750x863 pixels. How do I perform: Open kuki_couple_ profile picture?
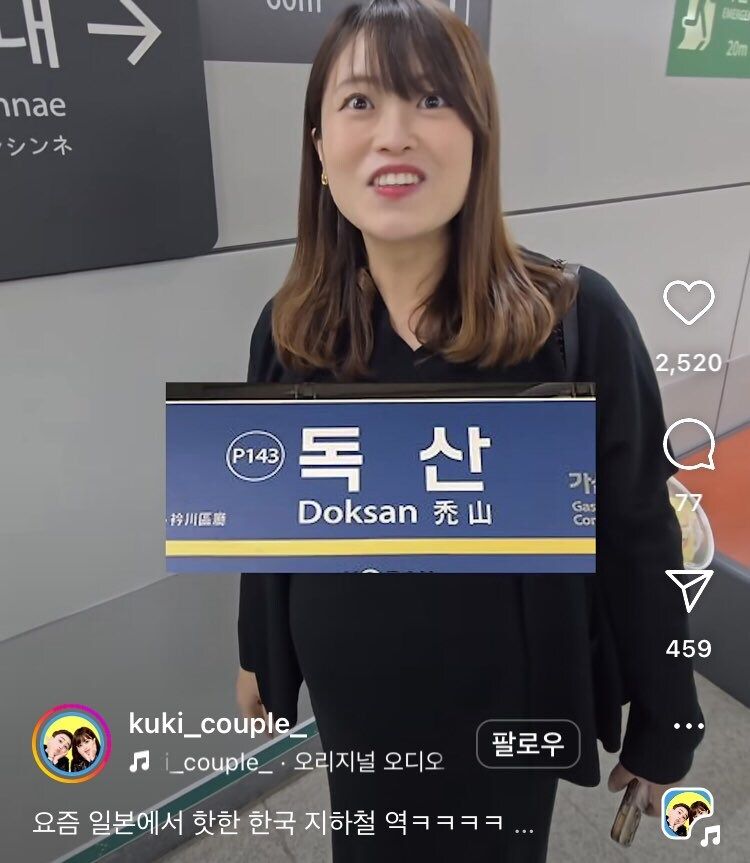pos(71,744)
